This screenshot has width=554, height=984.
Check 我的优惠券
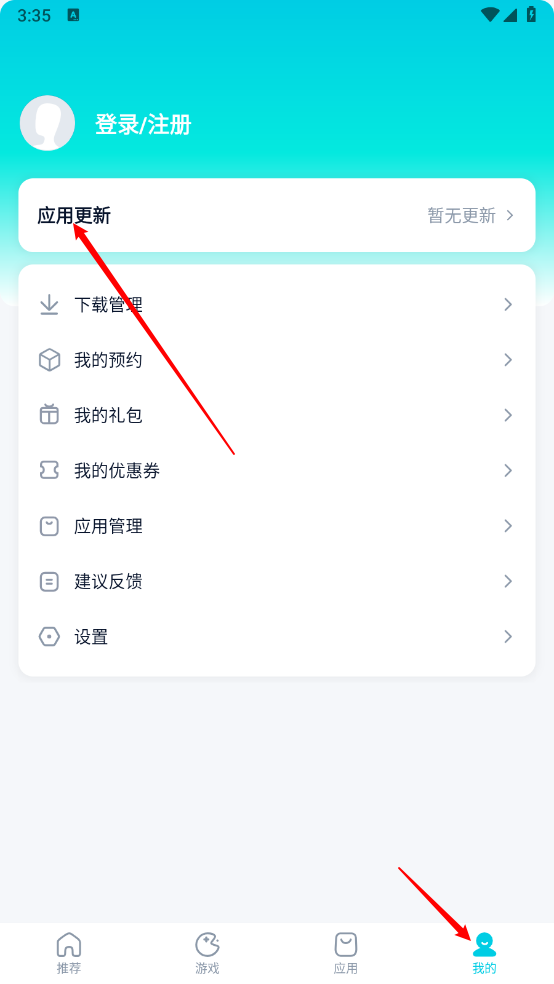pyautogui.click(x=277, y=471)
